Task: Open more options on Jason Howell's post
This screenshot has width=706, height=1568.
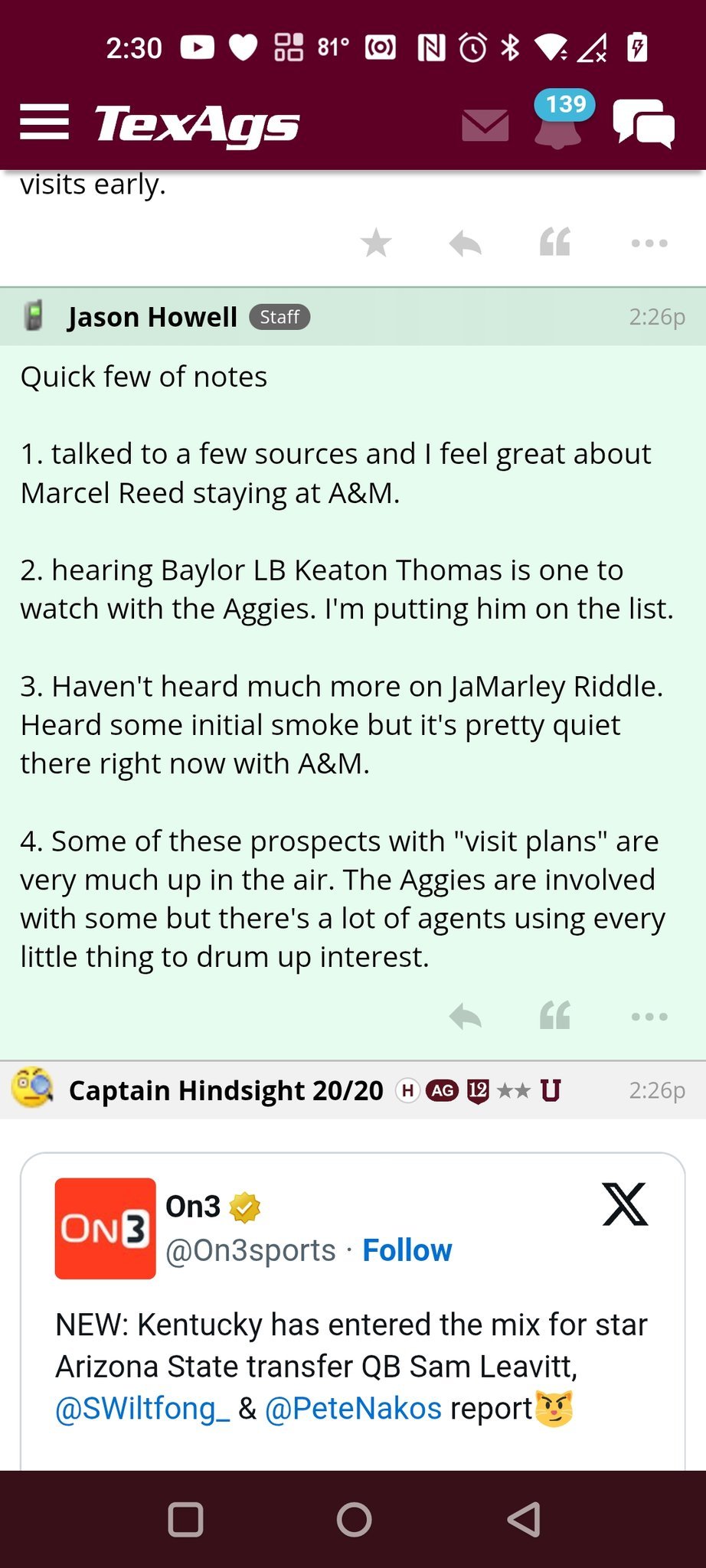Action: (x=649, y=1017)
